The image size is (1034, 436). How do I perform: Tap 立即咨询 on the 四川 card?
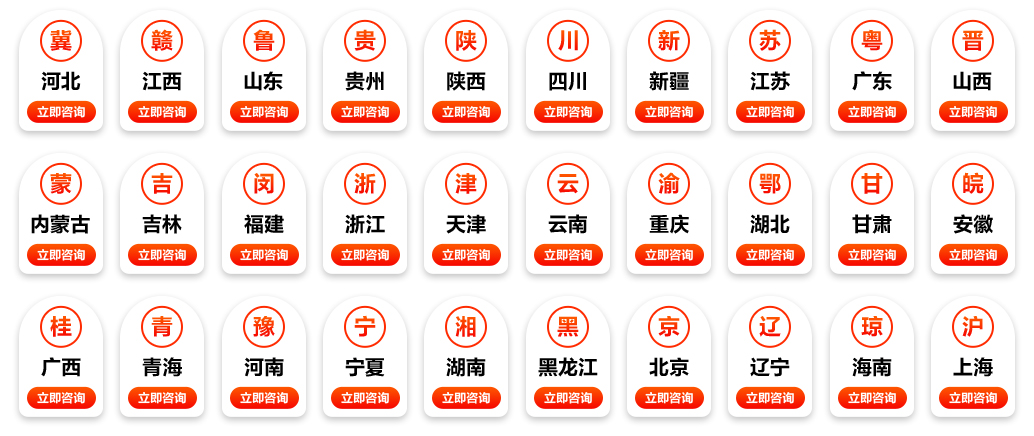(568, 112)
